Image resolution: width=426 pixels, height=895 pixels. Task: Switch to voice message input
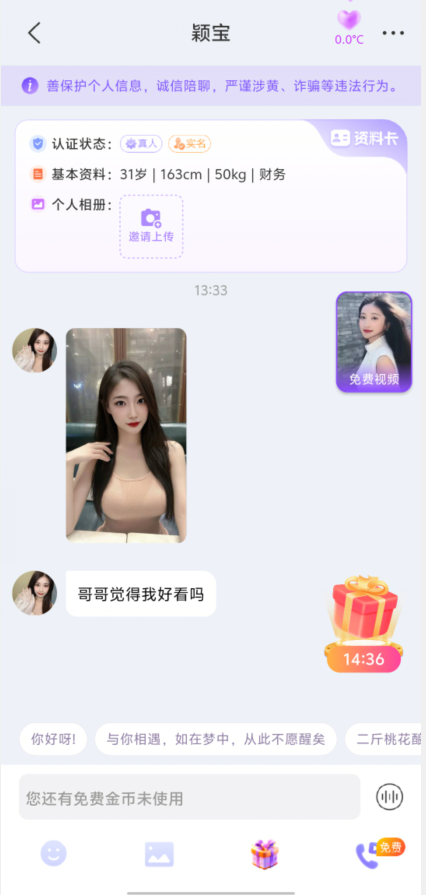pos(389,796)
